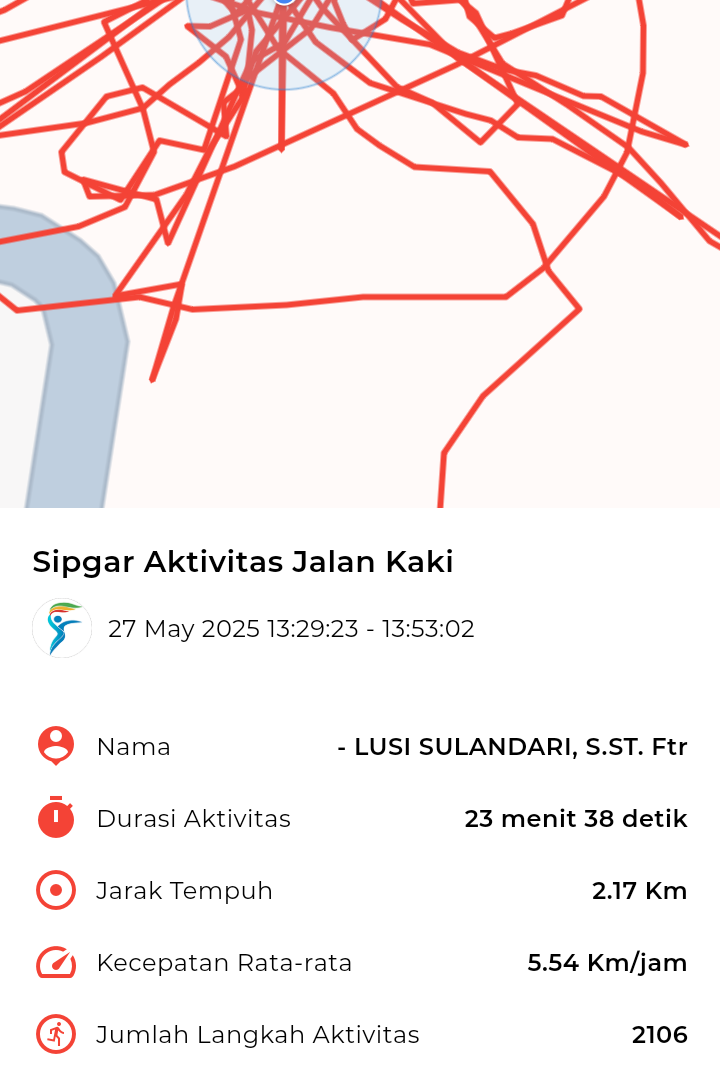Viewport: 720px width, 1074px height.
Task: Select the Kecepatan Rata-rata row entry
Action: pos(360,963)
